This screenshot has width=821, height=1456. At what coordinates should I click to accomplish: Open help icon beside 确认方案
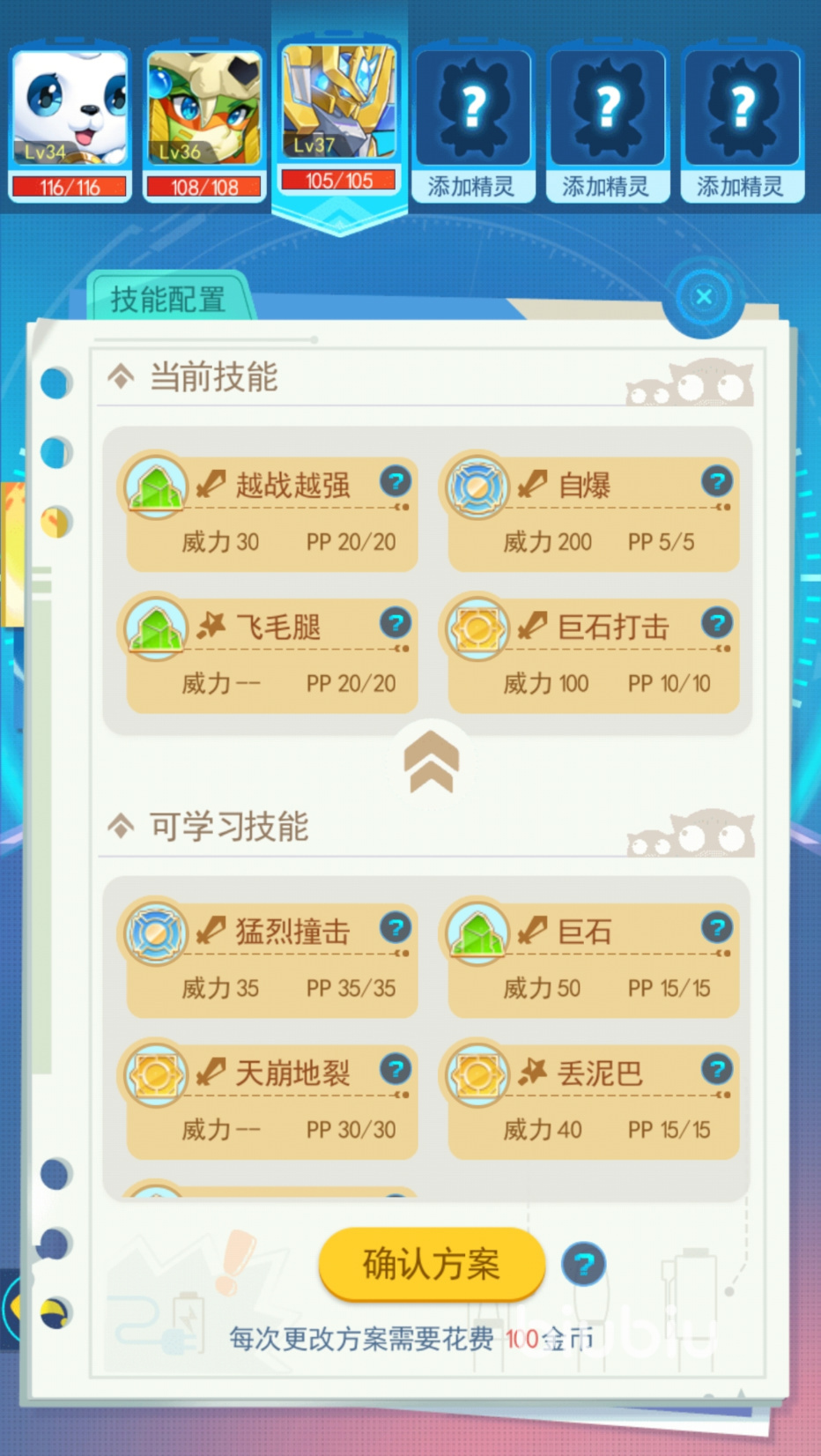coord(583,1265)
